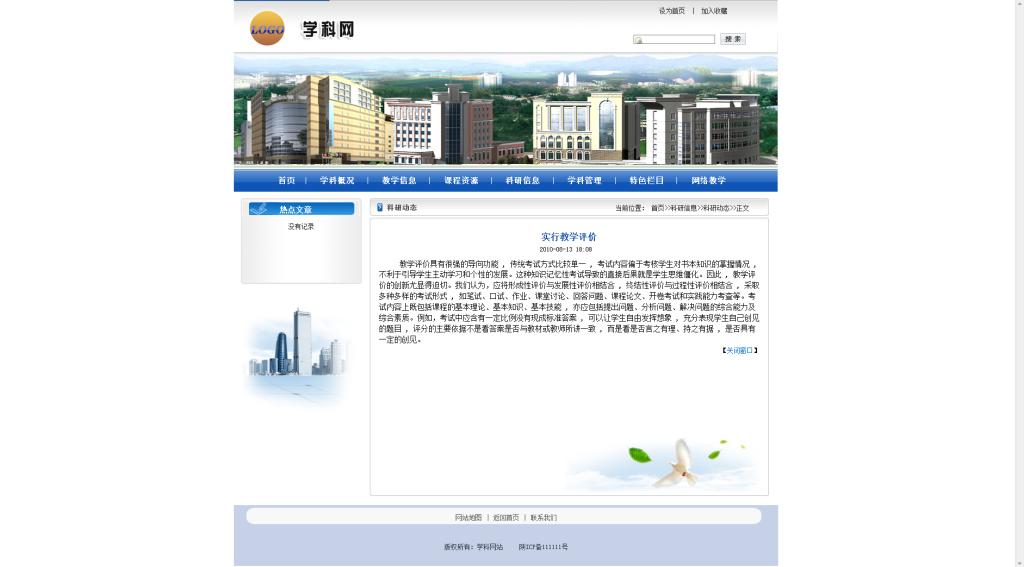This screenshot has height=567, width=1024.
Task: Open 联系我们 footer link
Action: click(x=543, y=518)
